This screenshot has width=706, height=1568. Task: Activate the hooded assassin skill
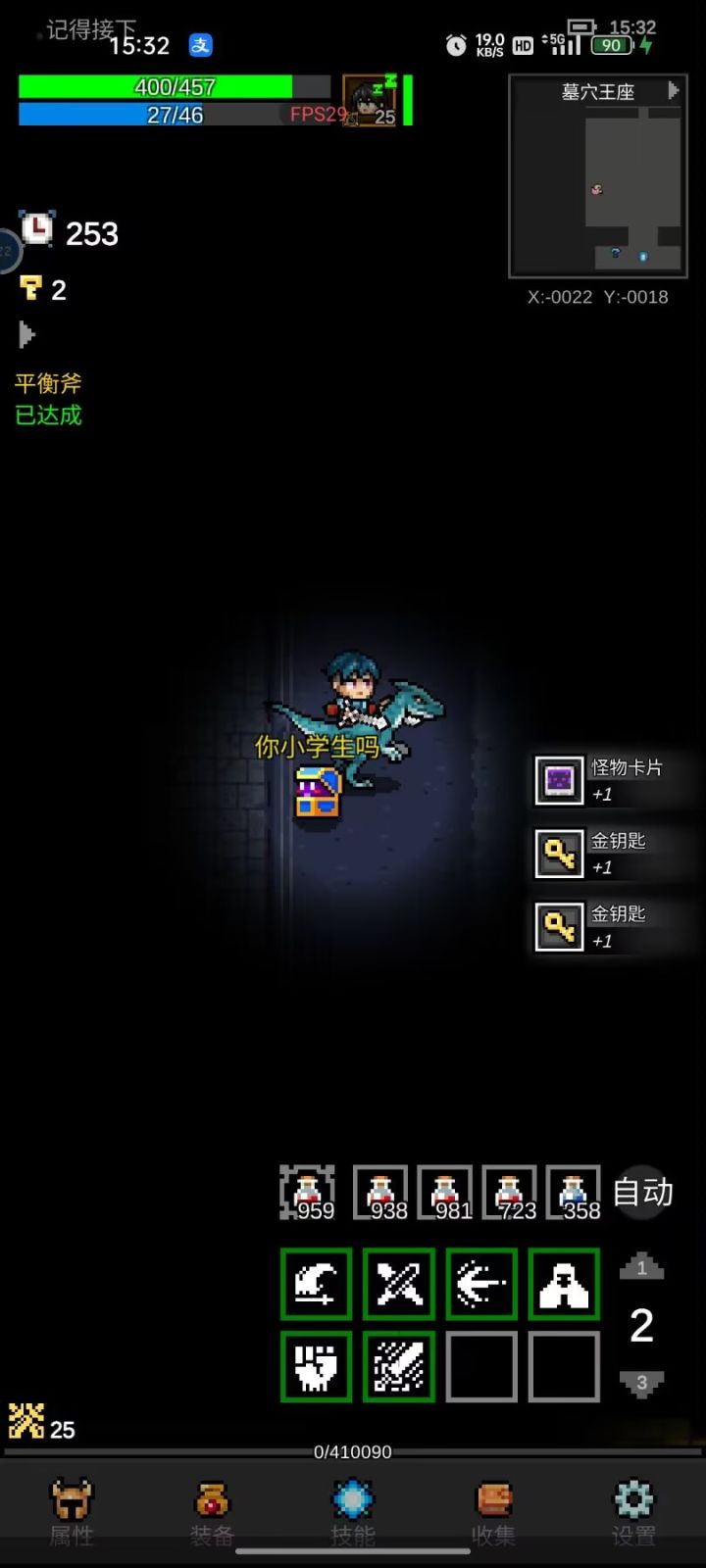(x=563, y=1284)
